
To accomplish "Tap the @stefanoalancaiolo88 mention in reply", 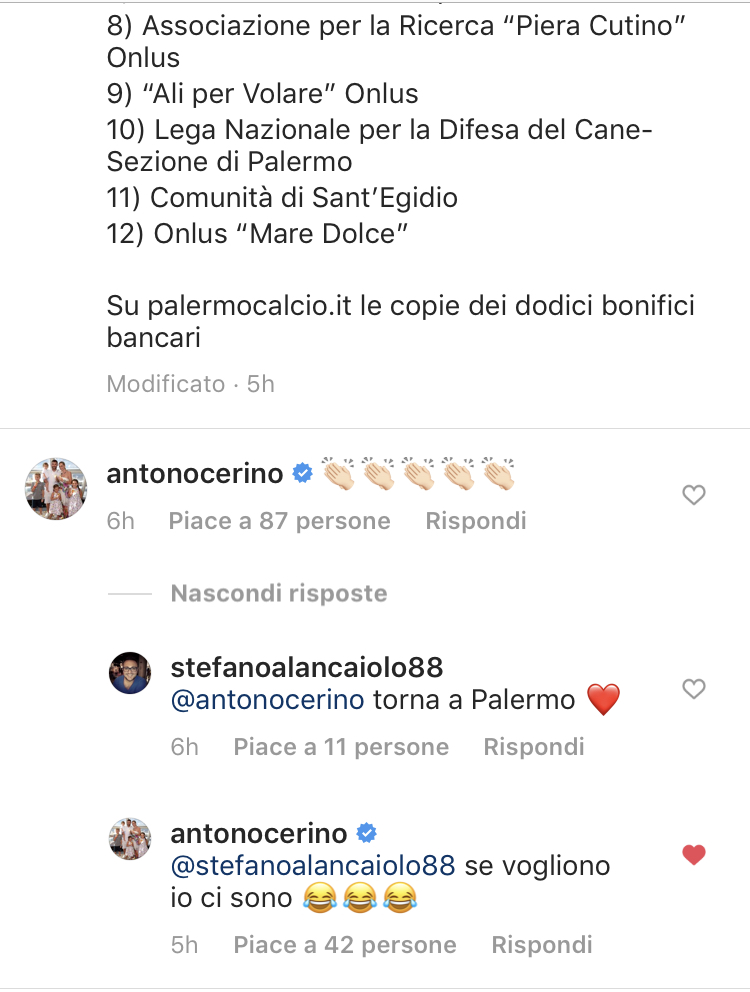I will (313, 865).
